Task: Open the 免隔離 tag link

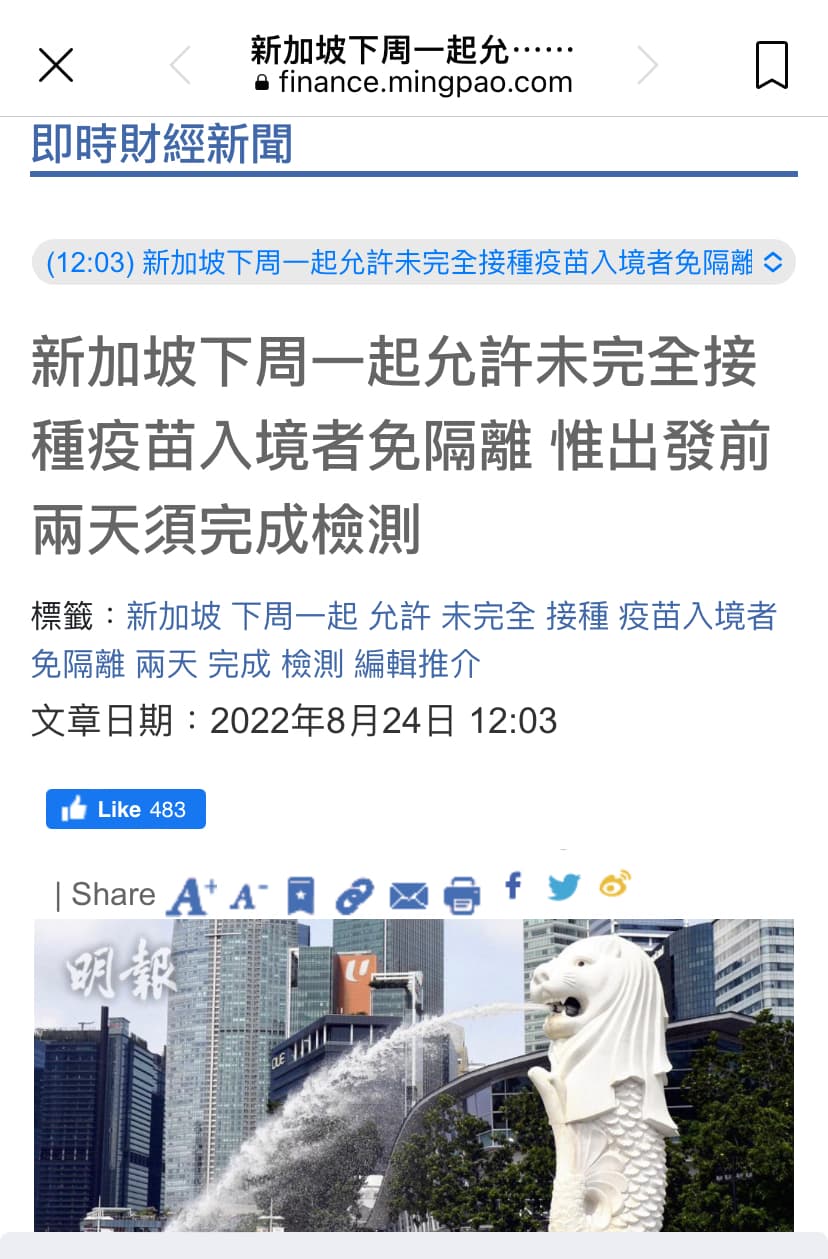Action: pos(78,663)
